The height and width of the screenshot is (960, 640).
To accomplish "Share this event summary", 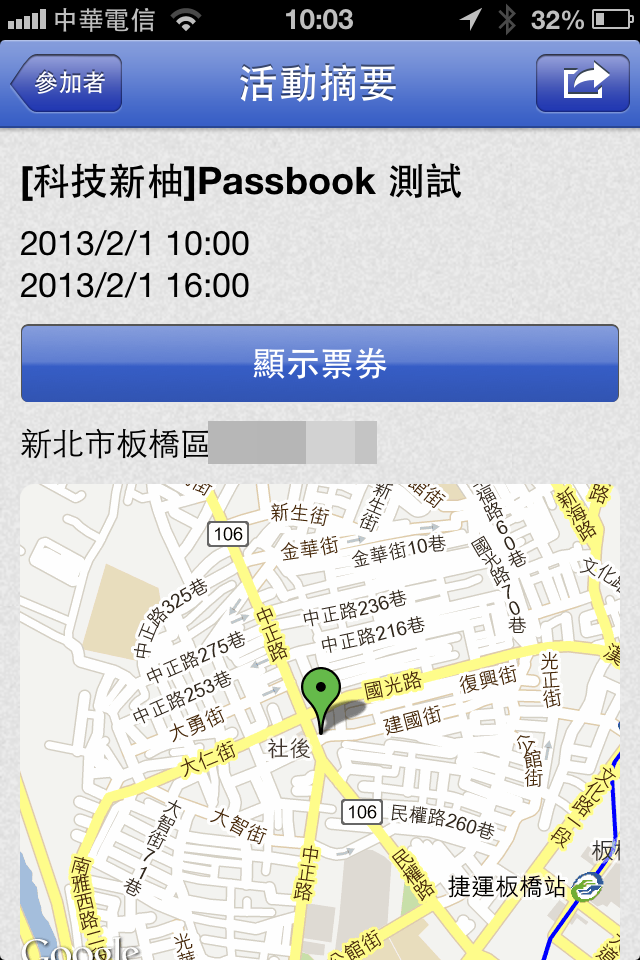I will tap(586, 83).
